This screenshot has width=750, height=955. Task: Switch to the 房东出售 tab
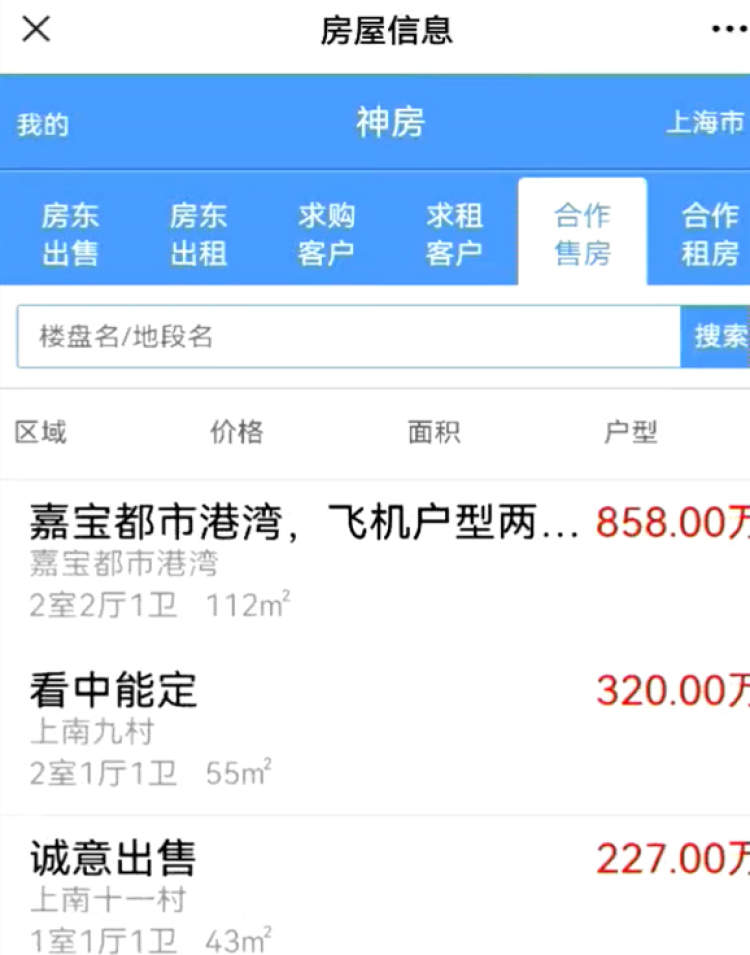pyautogui.click(x=70, y=234)
